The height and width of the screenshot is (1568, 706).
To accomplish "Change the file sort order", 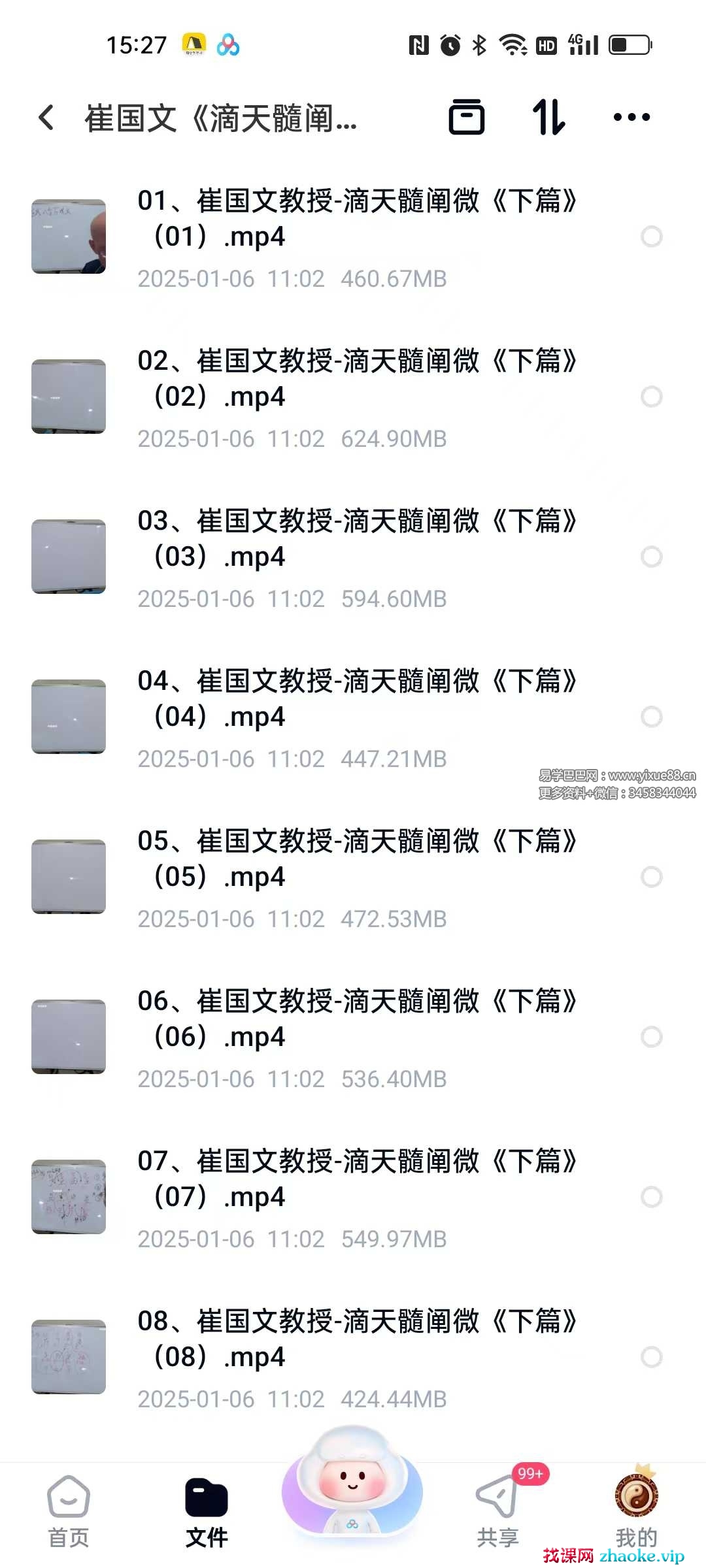I will click(x=548, y=118).
